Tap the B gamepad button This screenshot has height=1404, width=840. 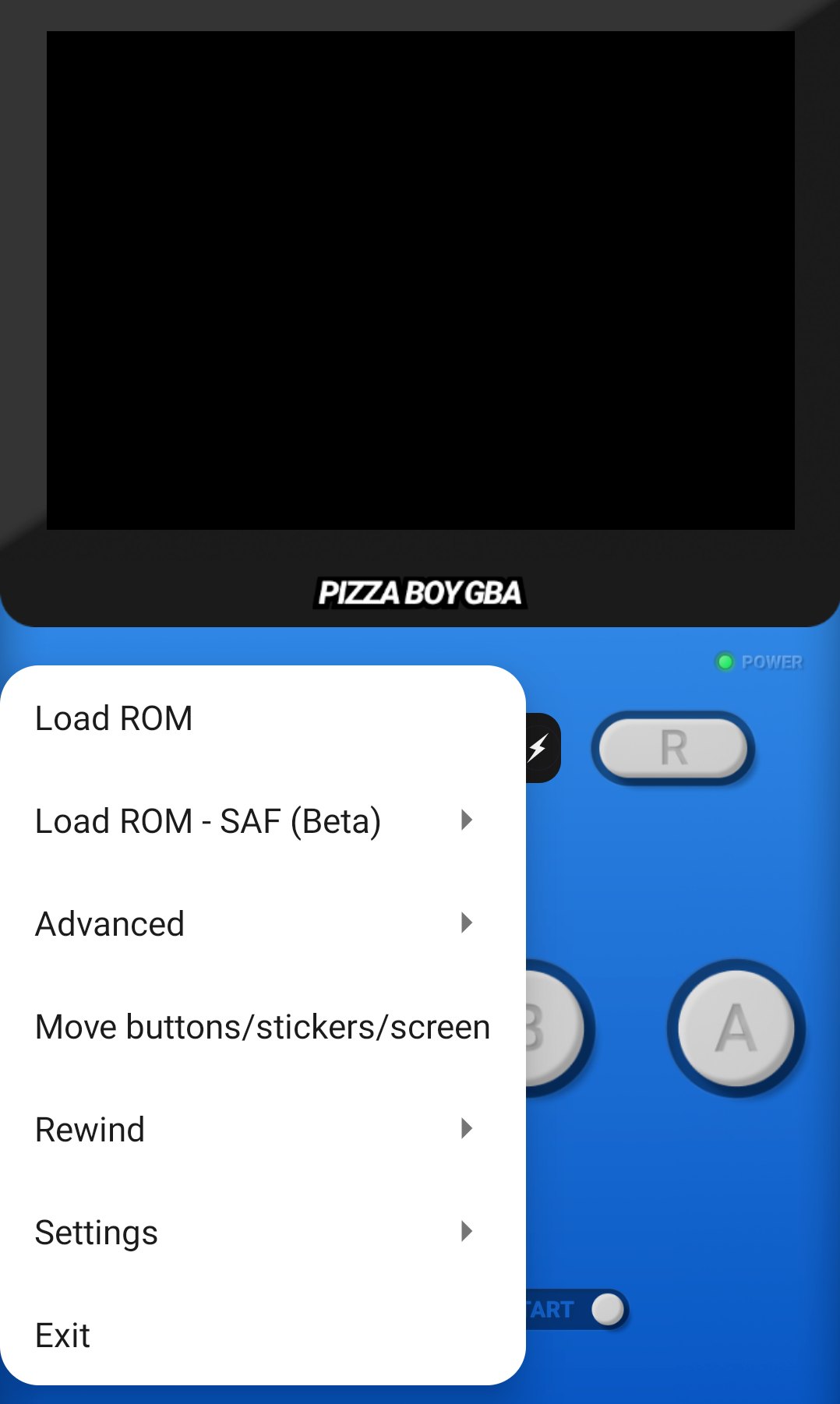pos(555,1028)
